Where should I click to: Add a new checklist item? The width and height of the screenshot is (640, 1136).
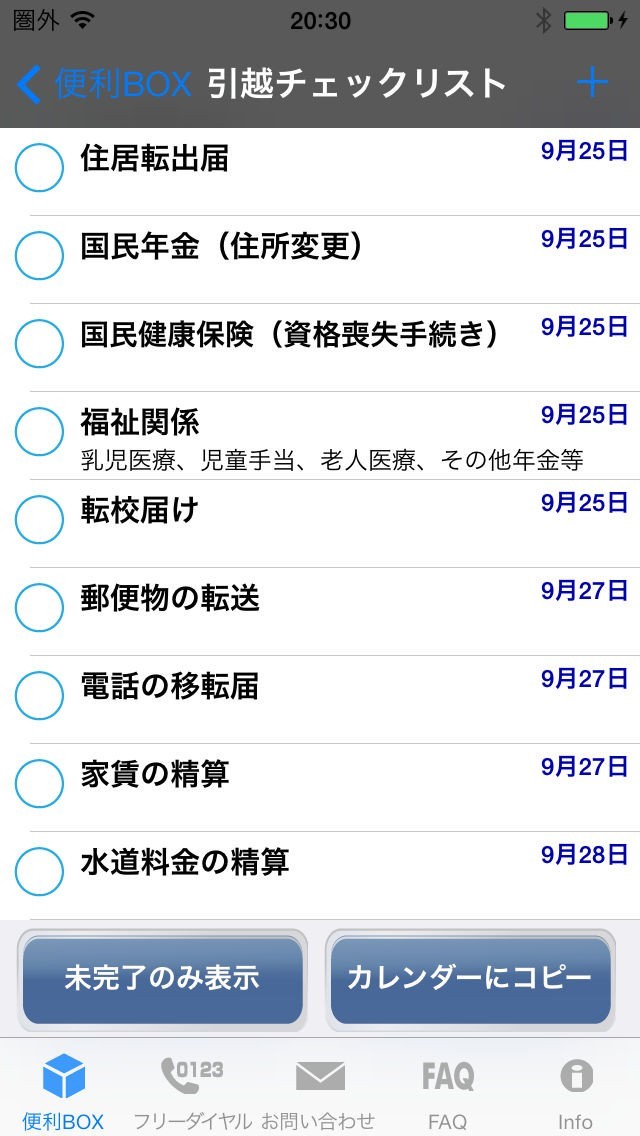coord(592,83)
